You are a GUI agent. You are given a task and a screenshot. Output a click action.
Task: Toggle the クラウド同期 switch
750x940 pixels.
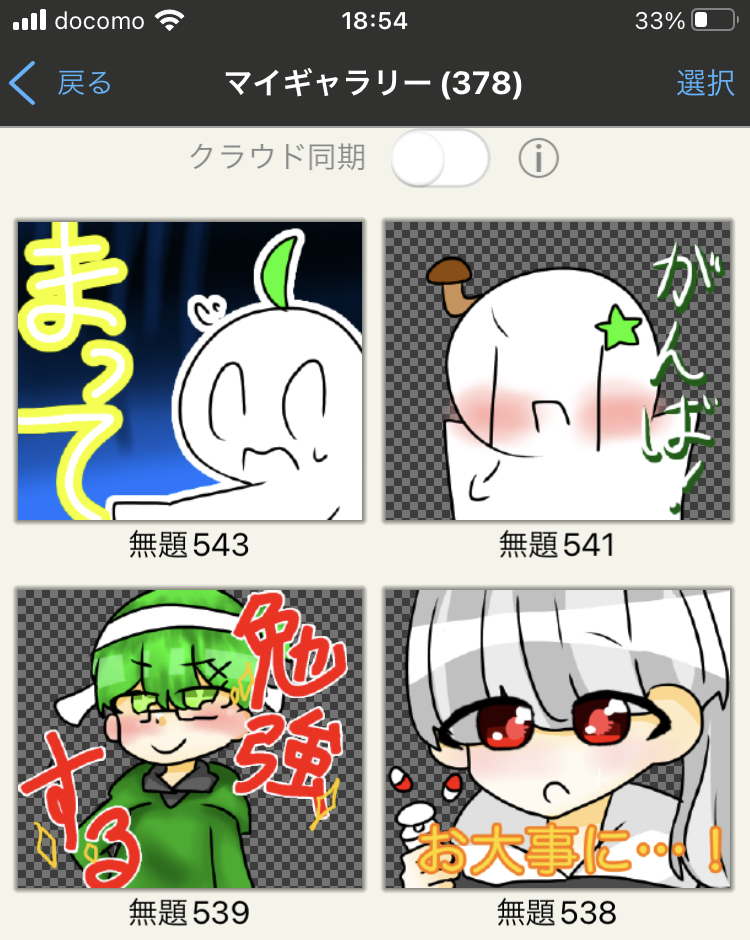440,158
